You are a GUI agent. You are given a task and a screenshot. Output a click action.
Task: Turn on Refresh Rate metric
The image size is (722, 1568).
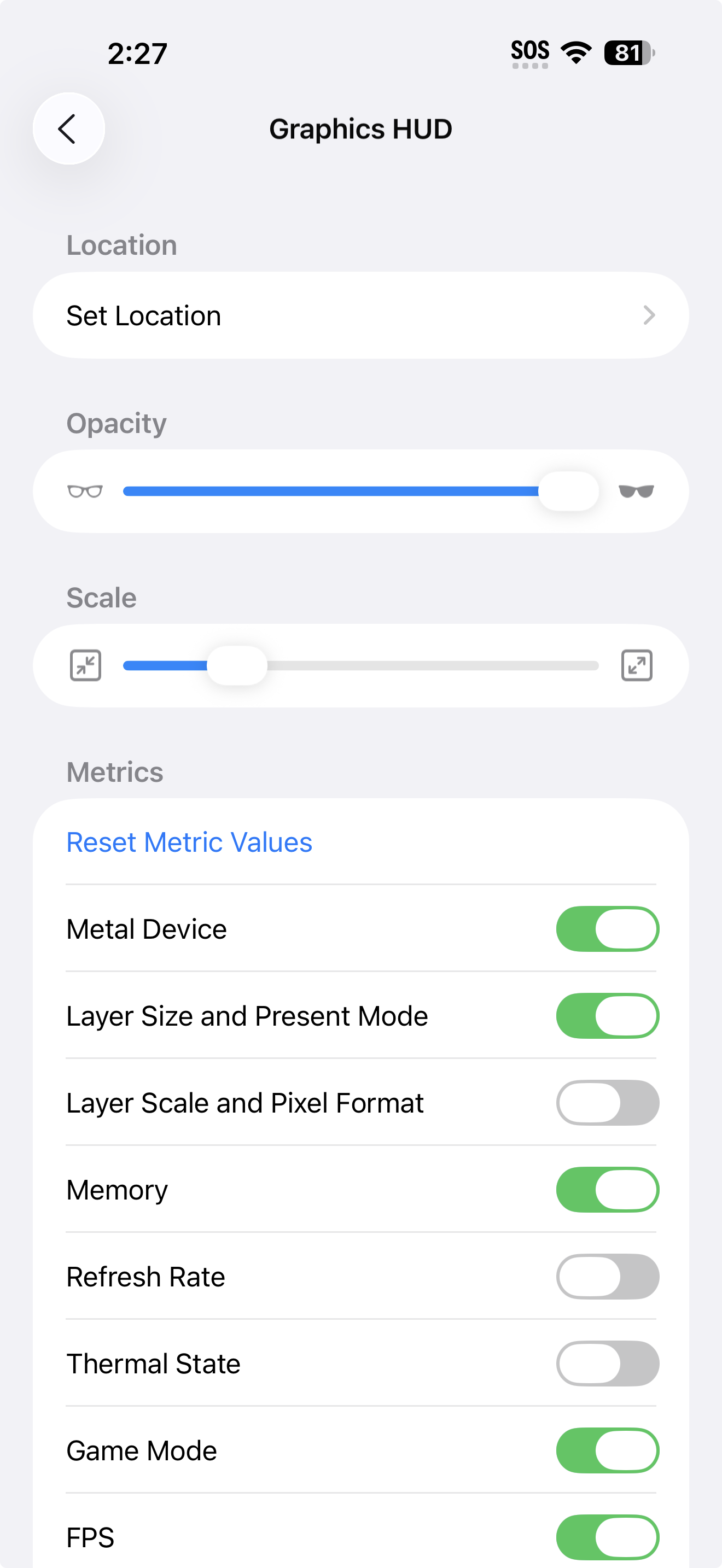[608, 1277]
